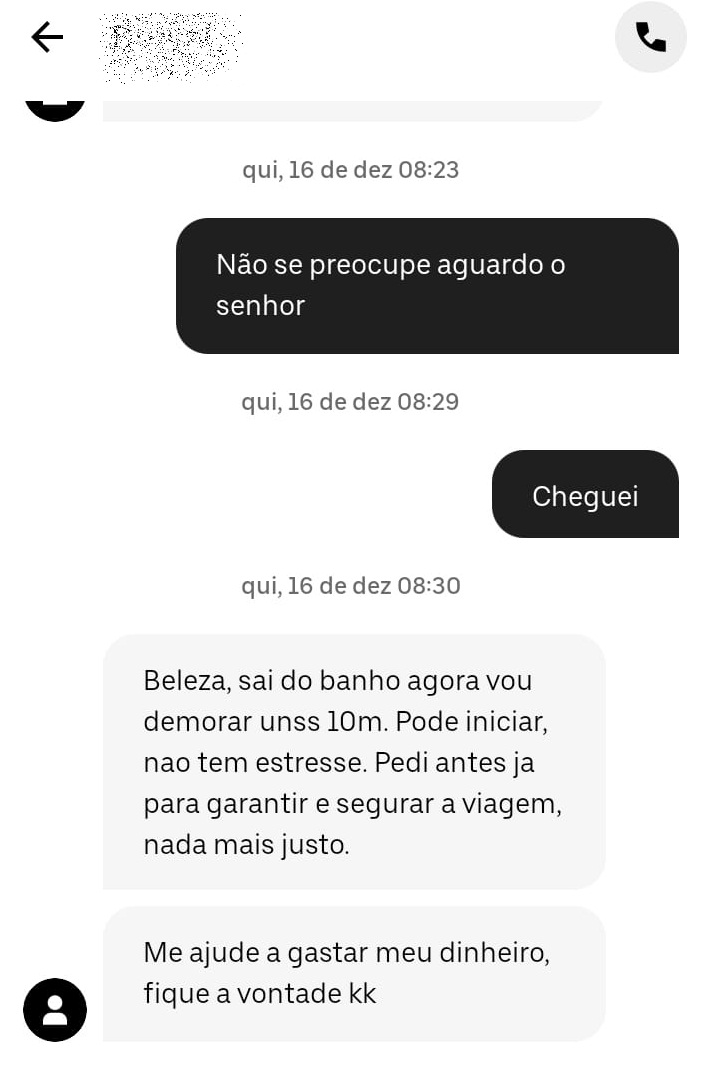Call the contact with the phone button

[650, 38]
